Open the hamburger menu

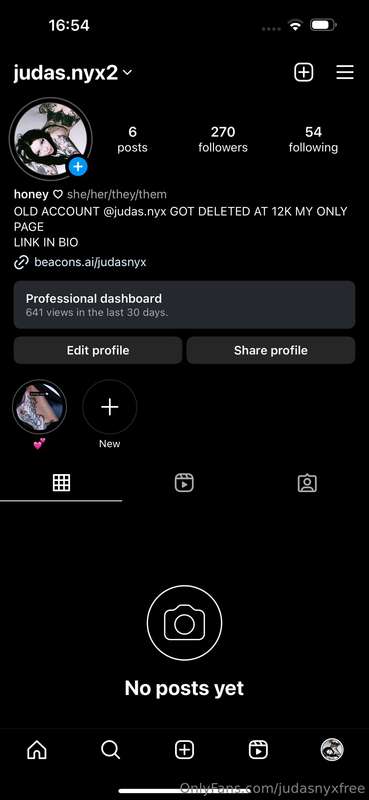[x=345, y=72]
